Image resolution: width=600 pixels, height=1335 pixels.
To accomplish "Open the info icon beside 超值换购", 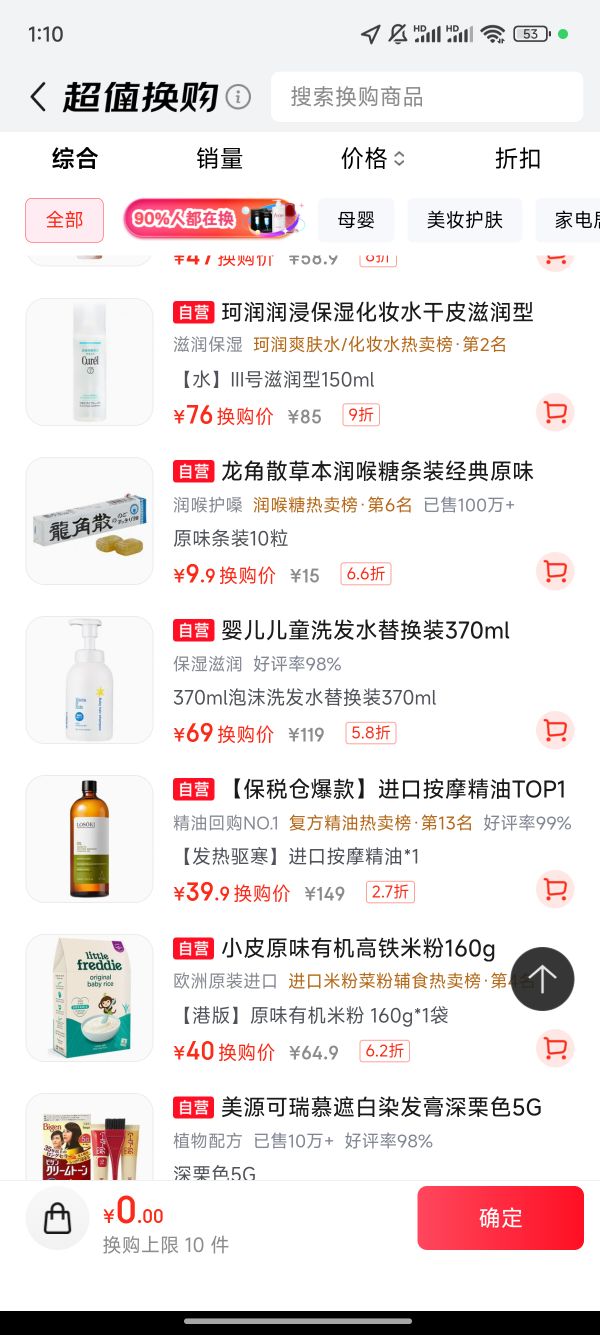I will [238, 97].
